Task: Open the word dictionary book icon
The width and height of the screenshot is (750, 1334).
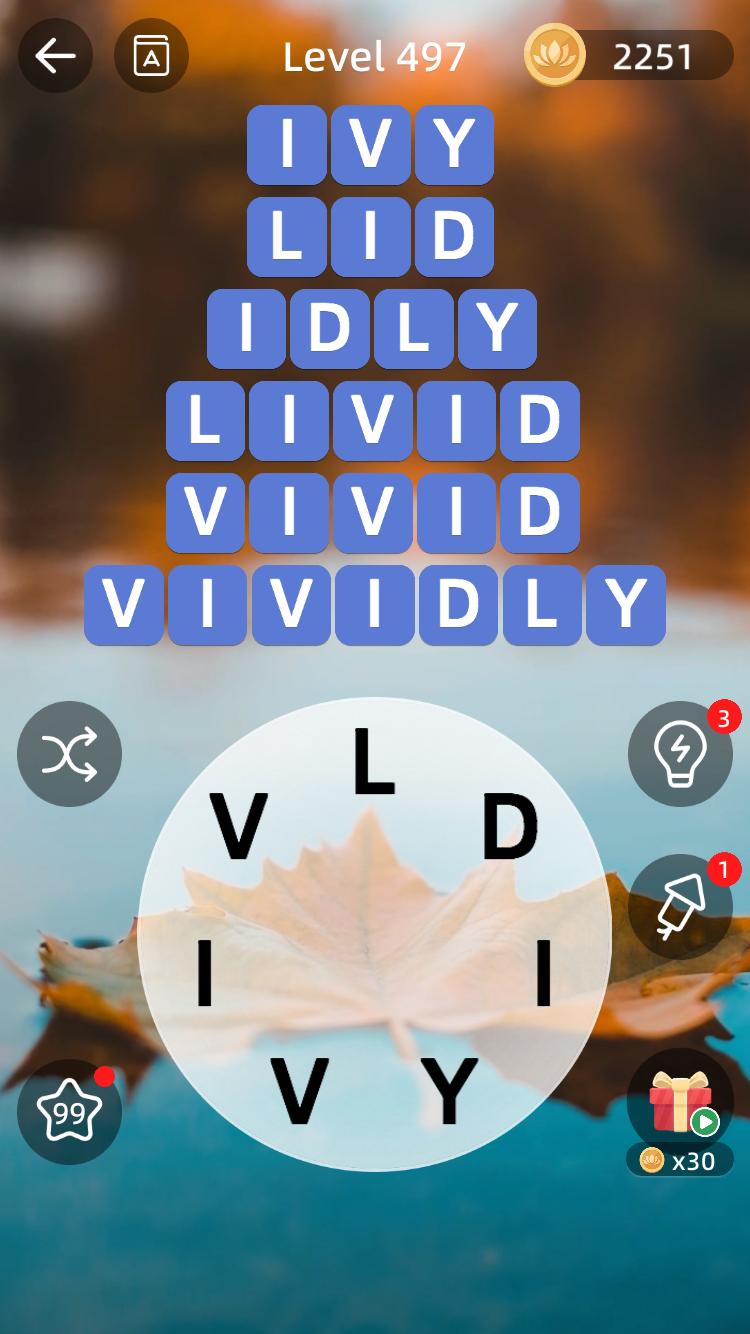Action: pos(151,56)
